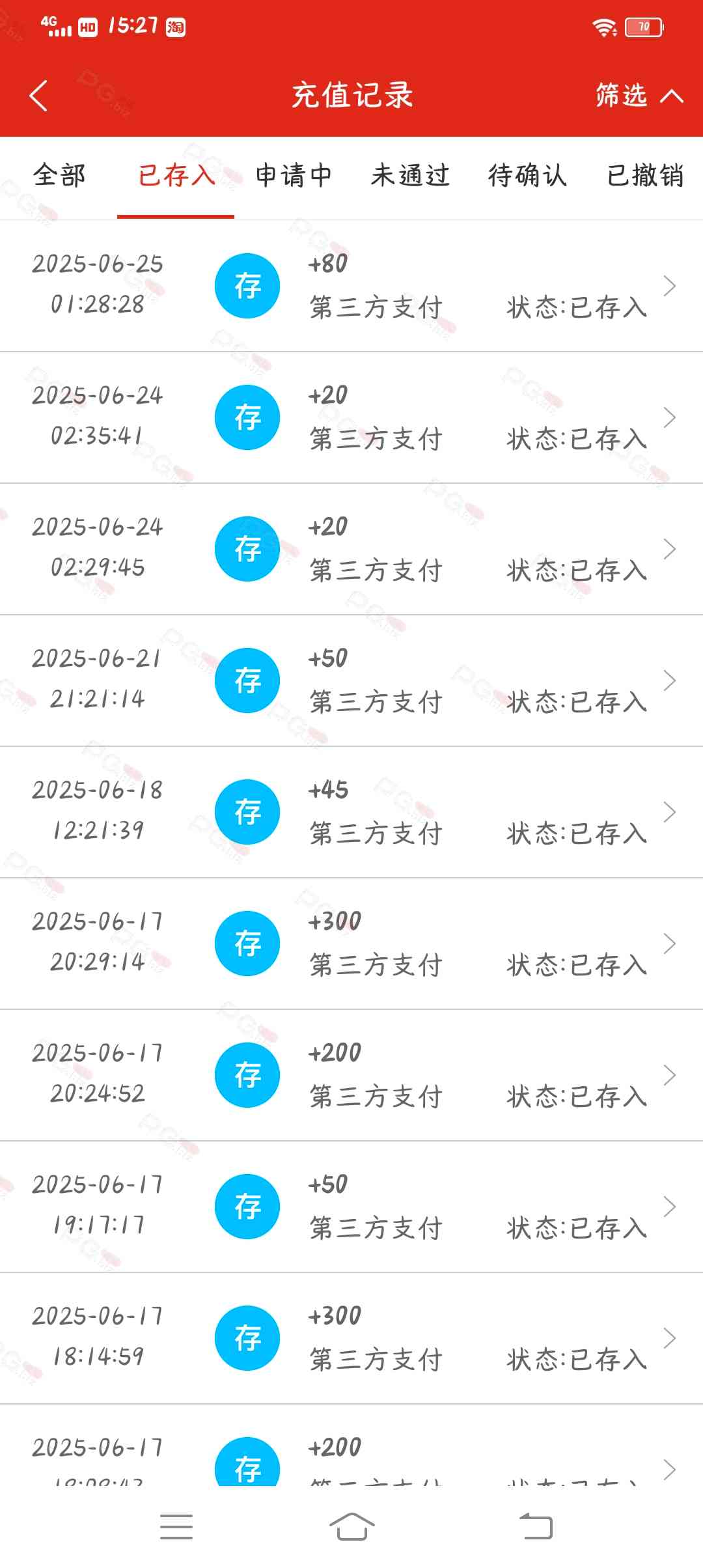Open the 已撤销 tab
Image resolution: width=703 pixels, height=1568 pixels.
pyautogui.click(x=644, y=176)
